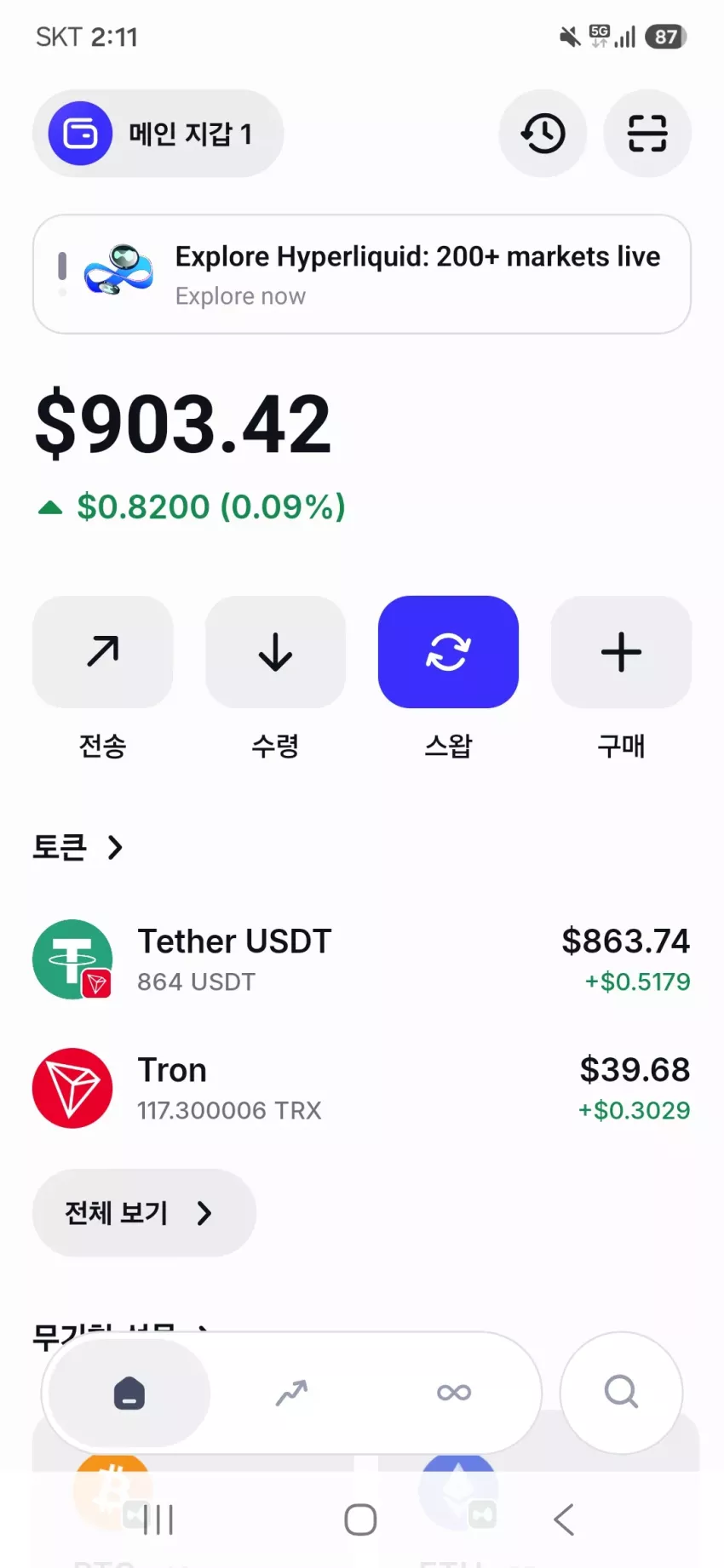724x1568 pixels.
Task: Open the QR code scanner
Action: 647,134
